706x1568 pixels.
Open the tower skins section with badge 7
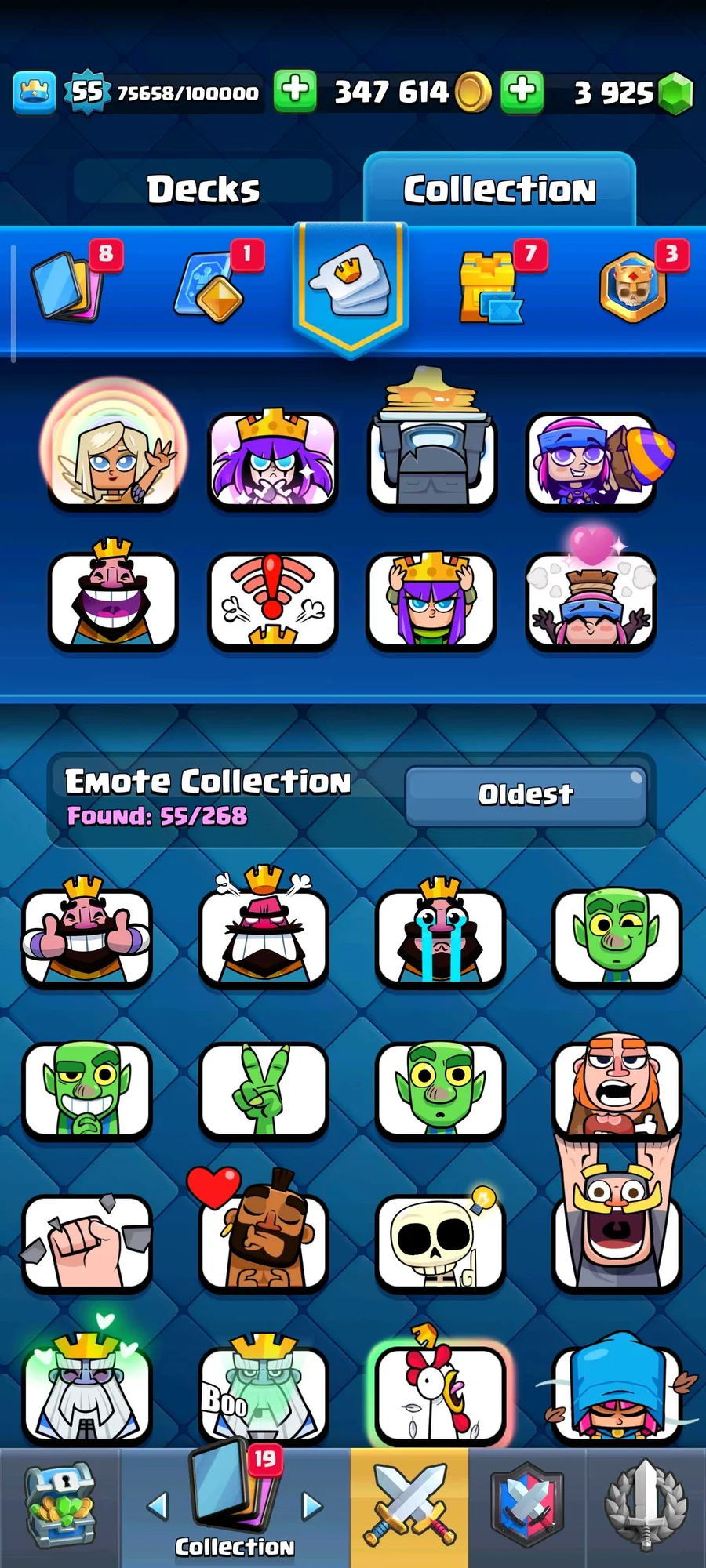[x=490, y=287]
